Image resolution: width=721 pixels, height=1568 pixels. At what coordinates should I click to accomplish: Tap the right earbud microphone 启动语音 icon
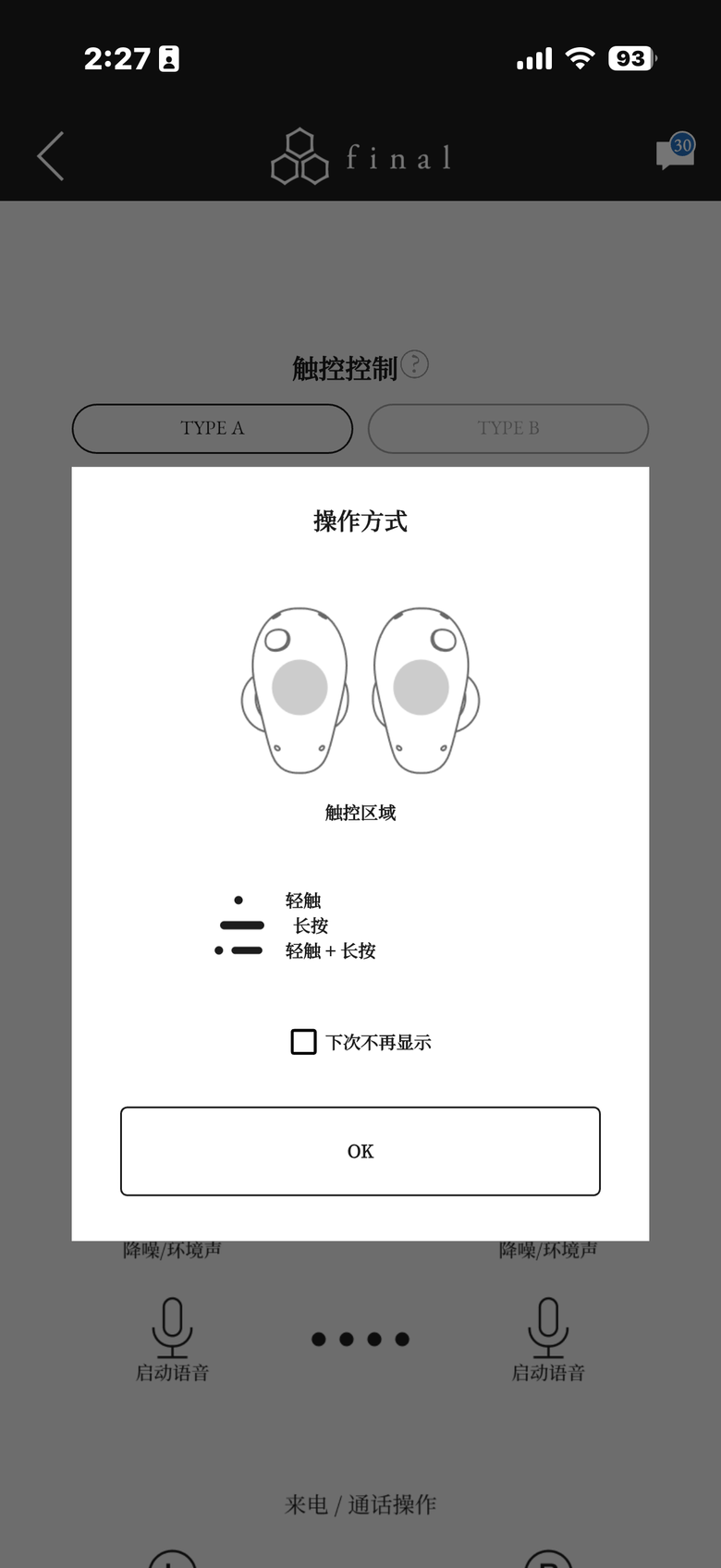point(548,1328)
